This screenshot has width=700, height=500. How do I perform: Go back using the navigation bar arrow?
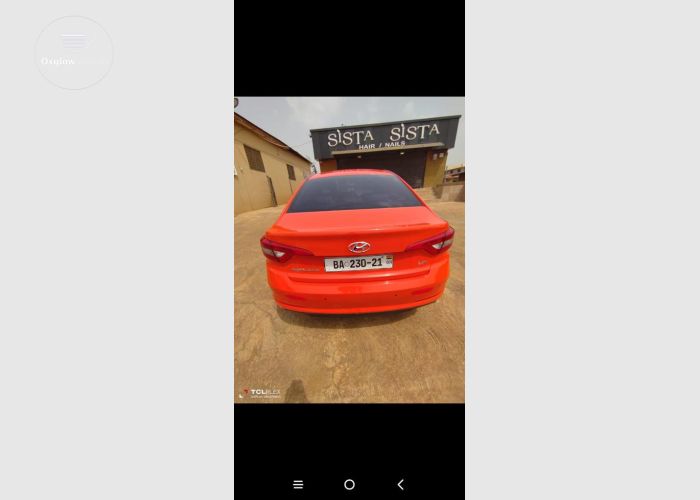400,484
